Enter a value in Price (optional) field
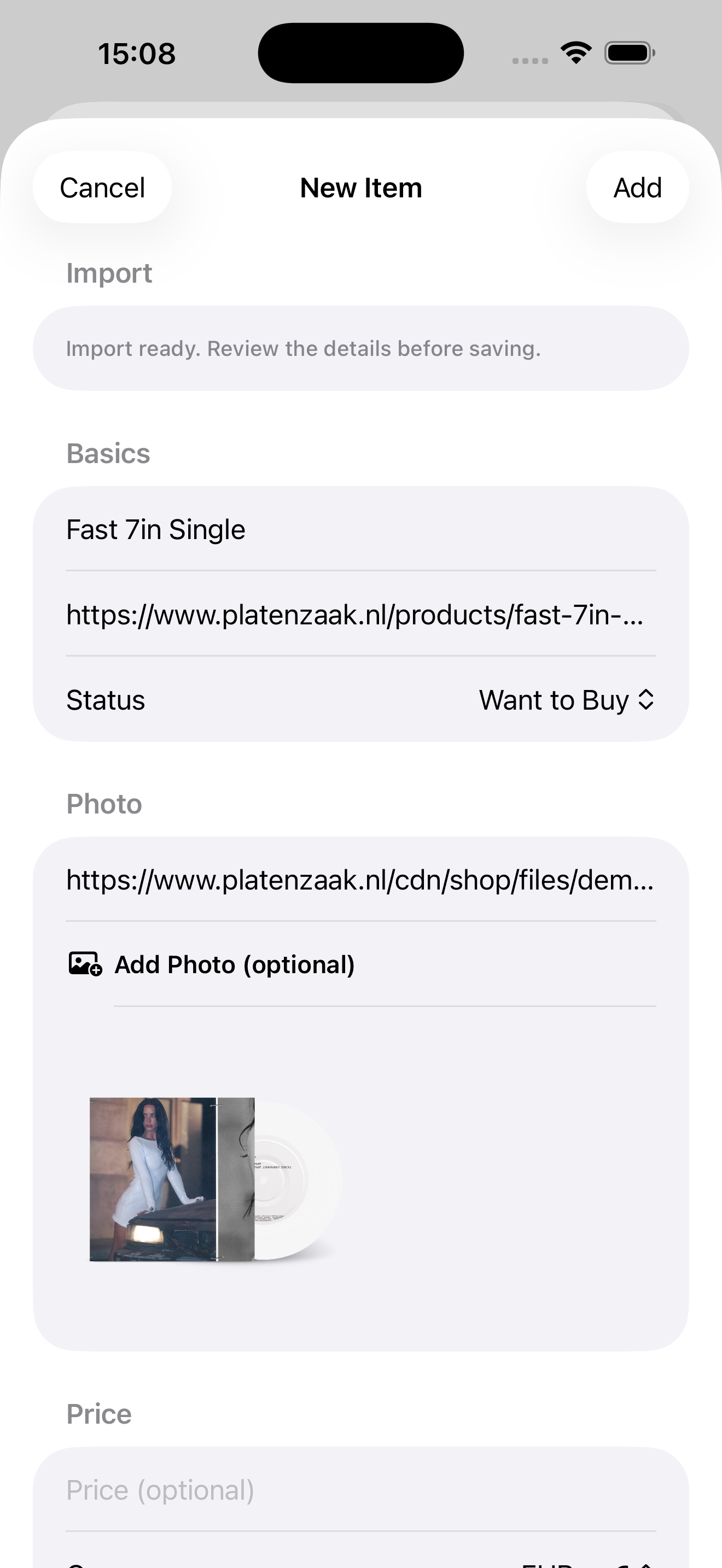The image size is (722, 1568). (x=360, y=1489)
